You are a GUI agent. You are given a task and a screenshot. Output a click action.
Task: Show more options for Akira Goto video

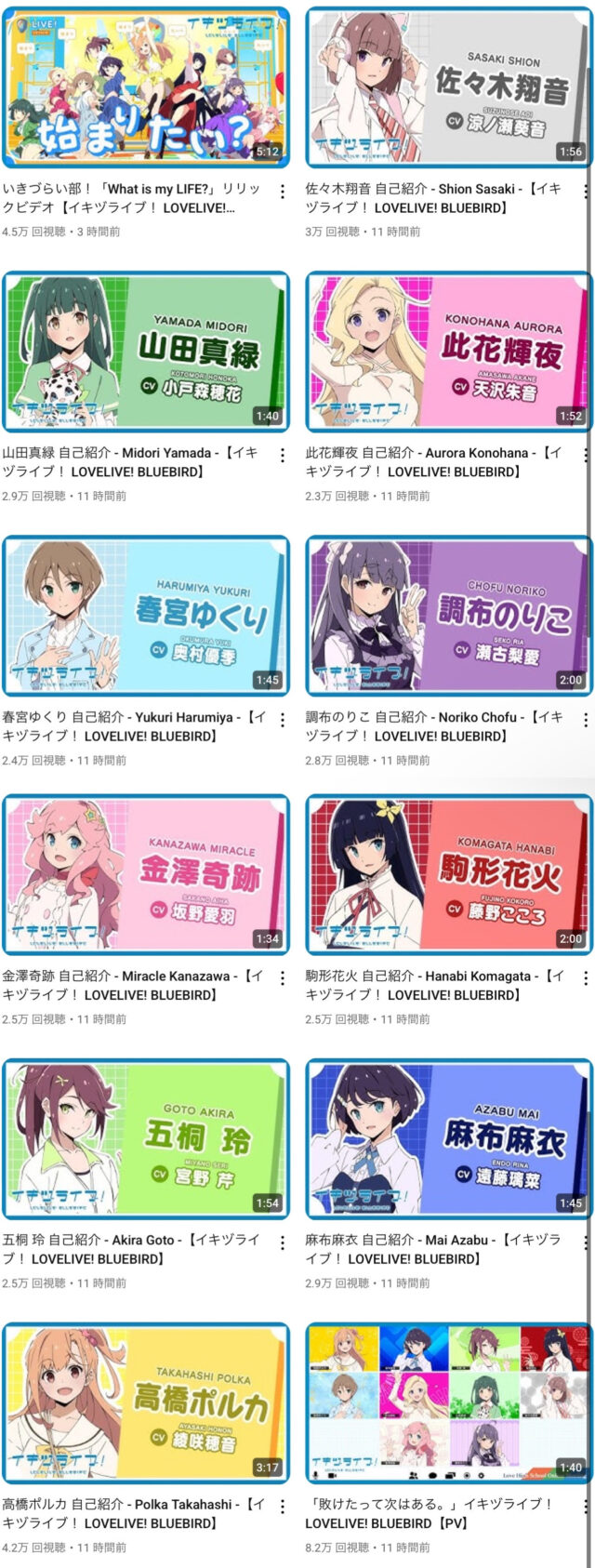pos(283,1242)
